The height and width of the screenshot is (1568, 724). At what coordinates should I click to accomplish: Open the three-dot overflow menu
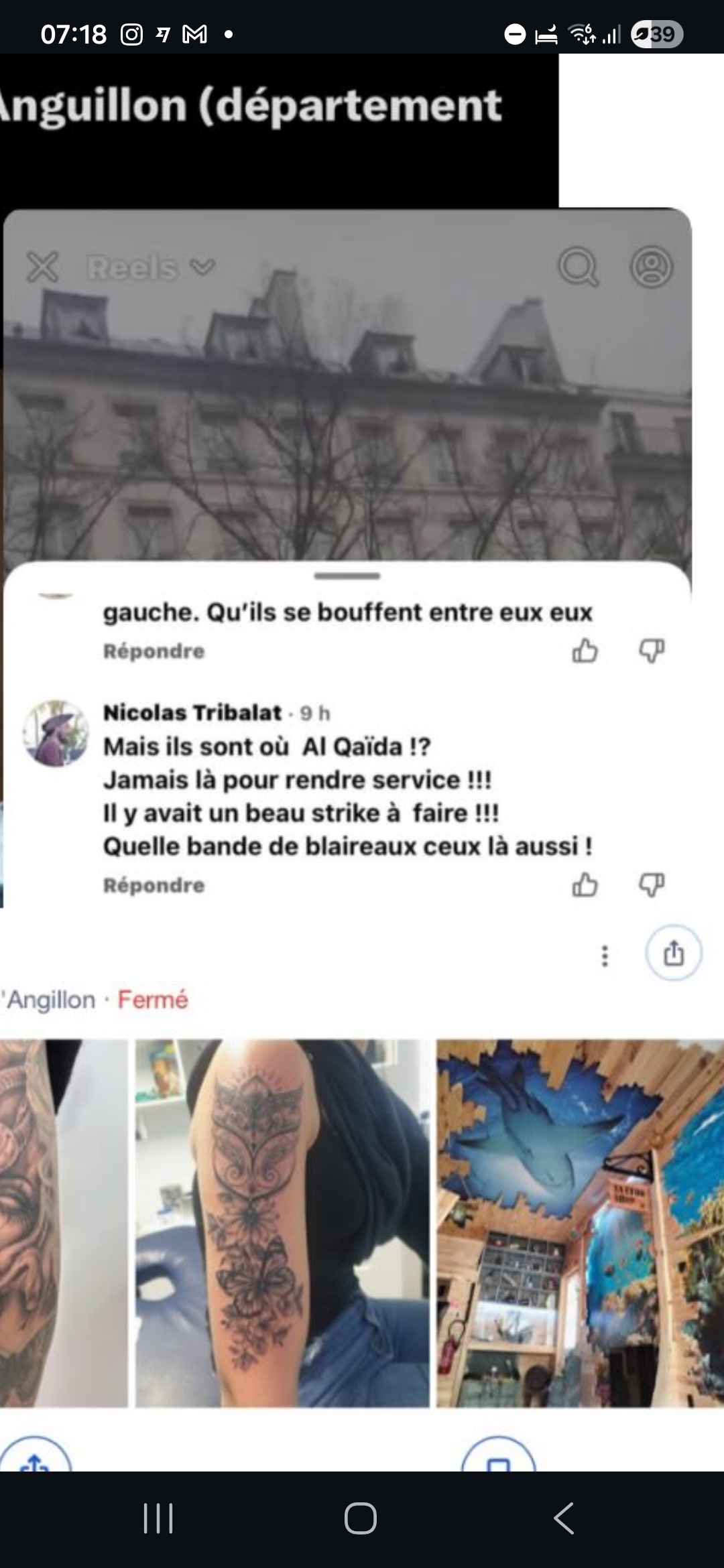tap(605, 956)
